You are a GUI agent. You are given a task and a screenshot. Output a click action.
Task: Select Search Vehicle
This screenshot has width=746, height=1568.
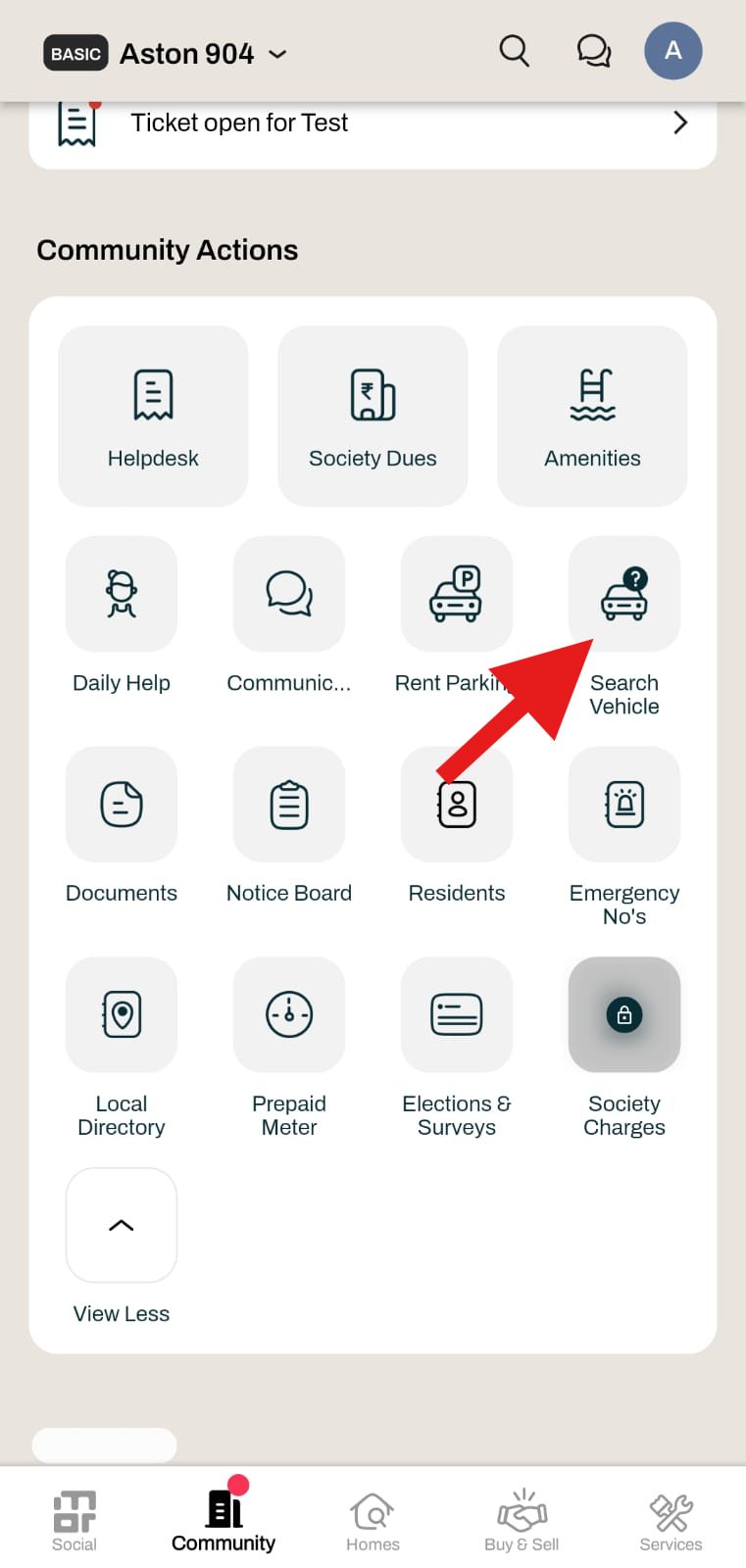click(x=624, y=595)
